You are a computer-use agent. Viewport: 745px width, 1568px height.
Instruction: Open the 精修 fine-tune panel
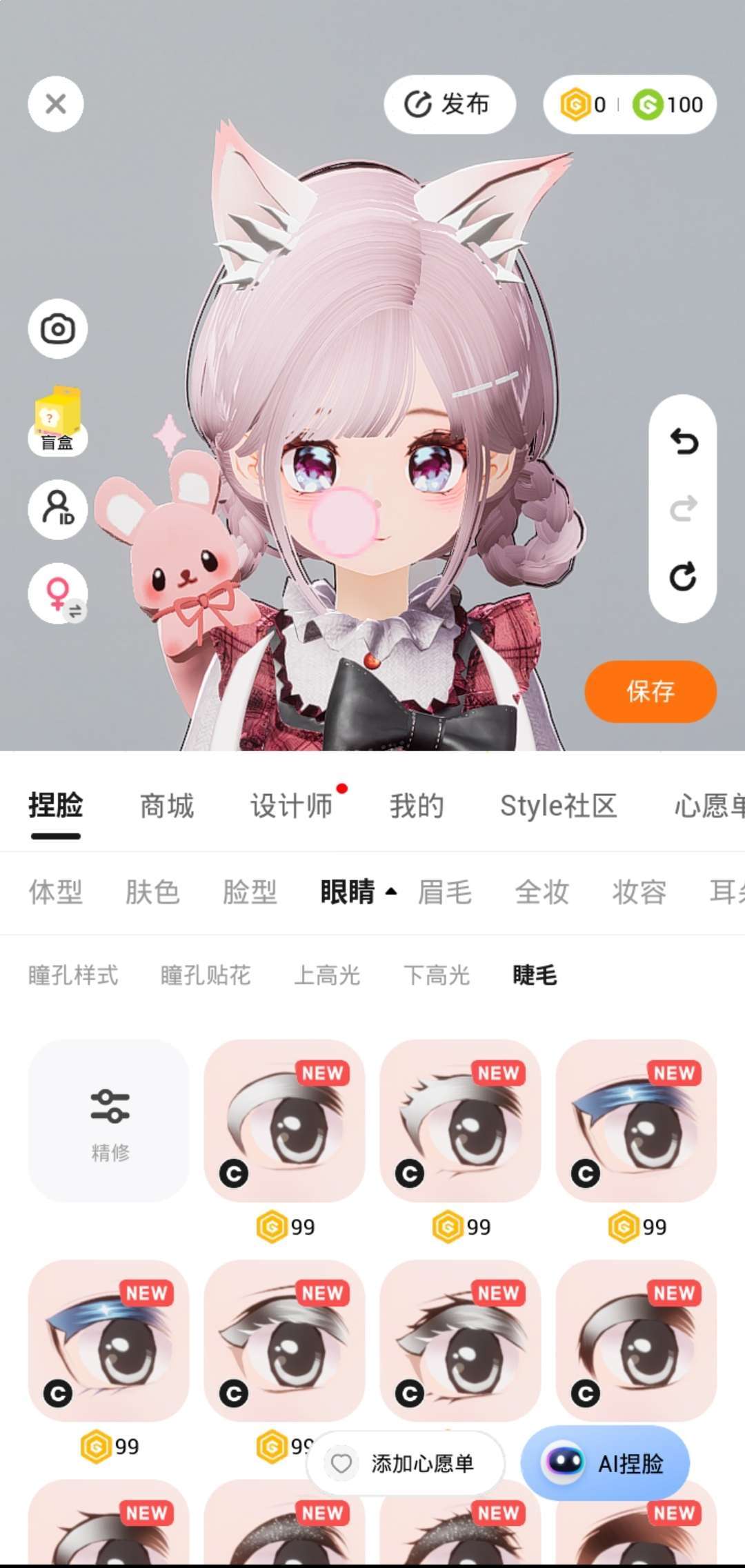pos(109,1120)
